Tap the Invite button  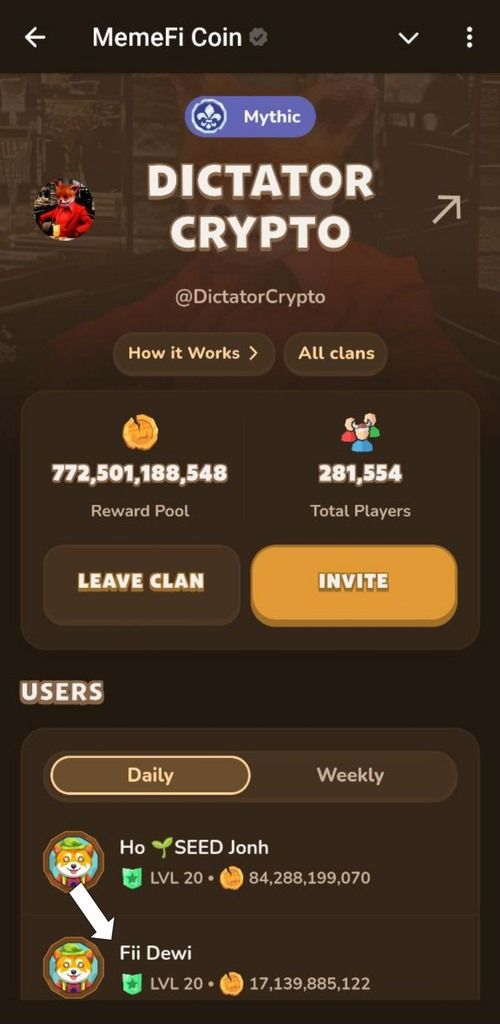(354, 583)
